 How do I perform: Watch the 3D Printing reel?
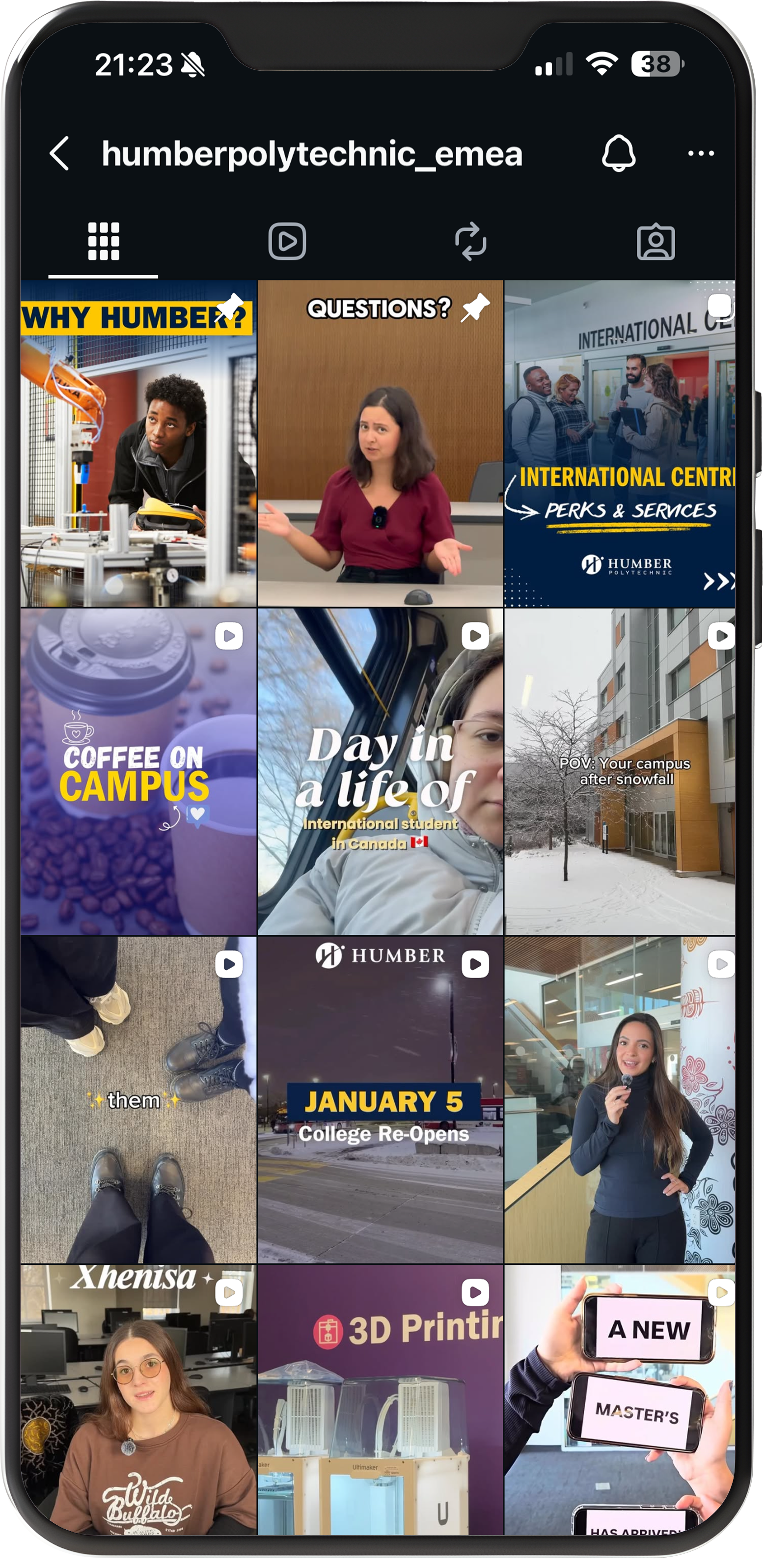point(381,1400)
